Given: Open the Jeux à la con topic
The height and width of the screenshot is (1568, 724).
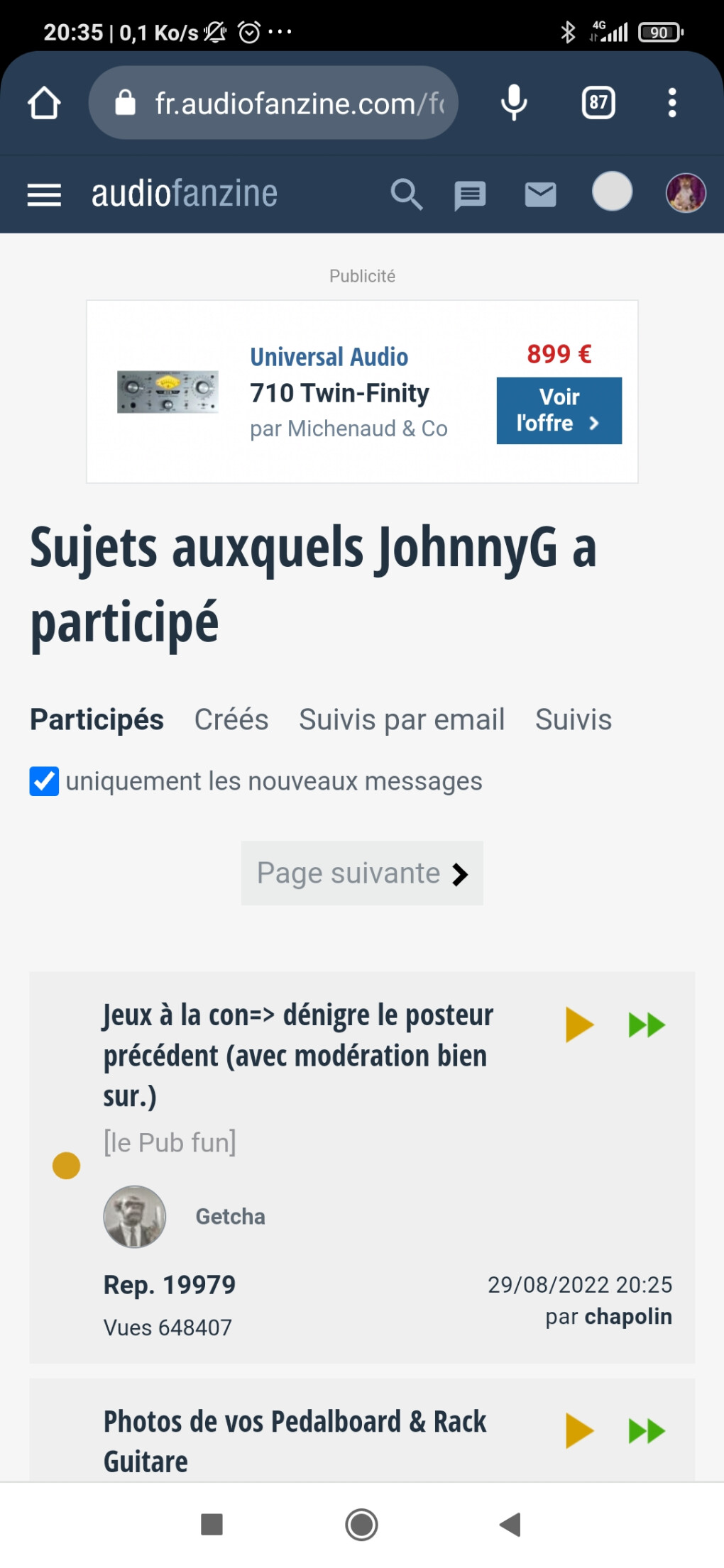Looking at the screenshot, I should pyautogui.click(x=298, y=1055).
